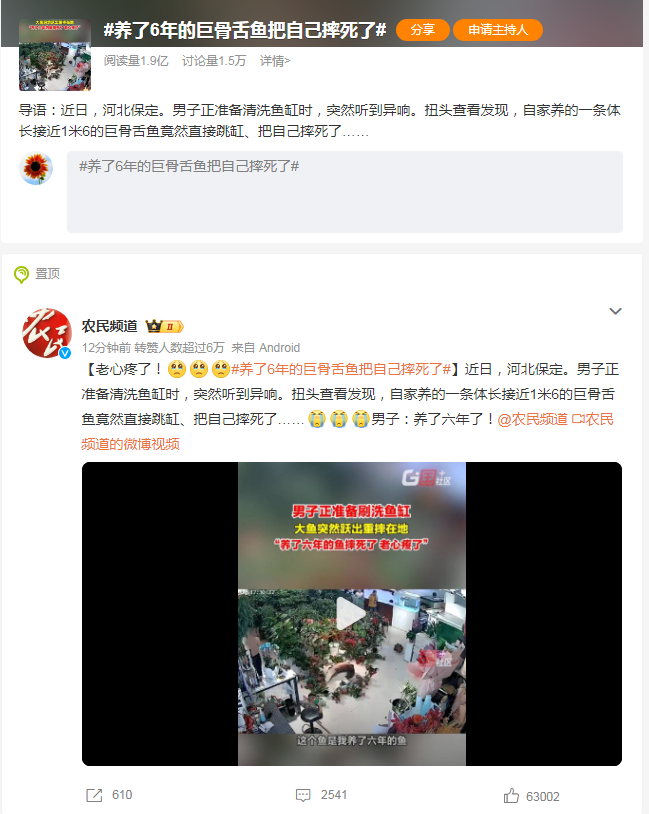Tap the orange 分享 share button

[x=423, y=30]
